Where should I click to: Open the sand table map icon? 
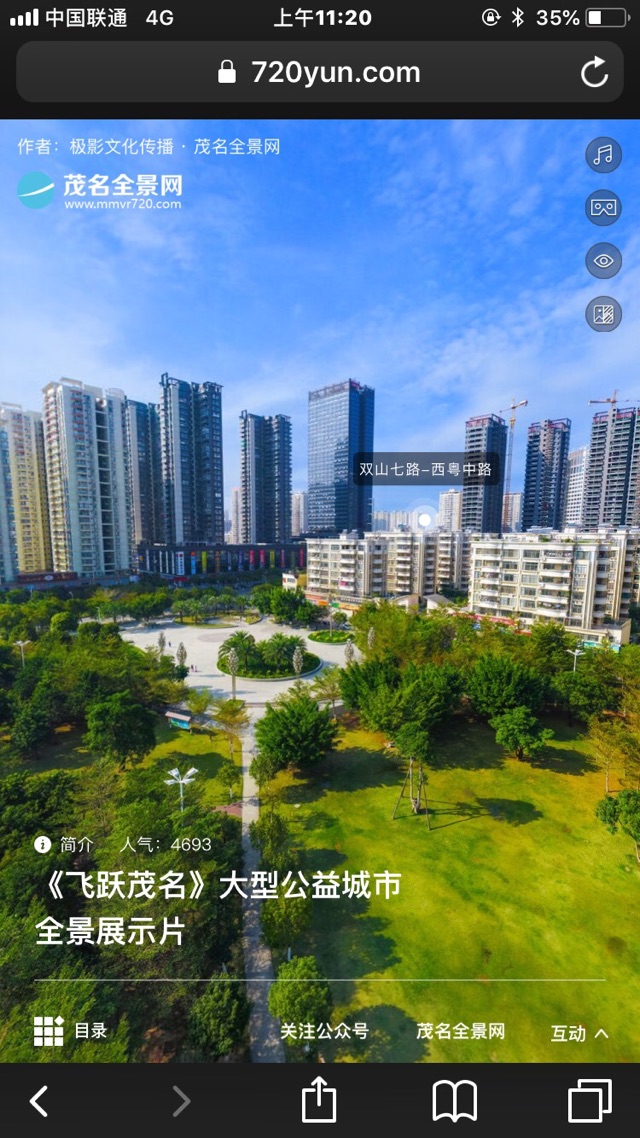[x=603, y=314]
